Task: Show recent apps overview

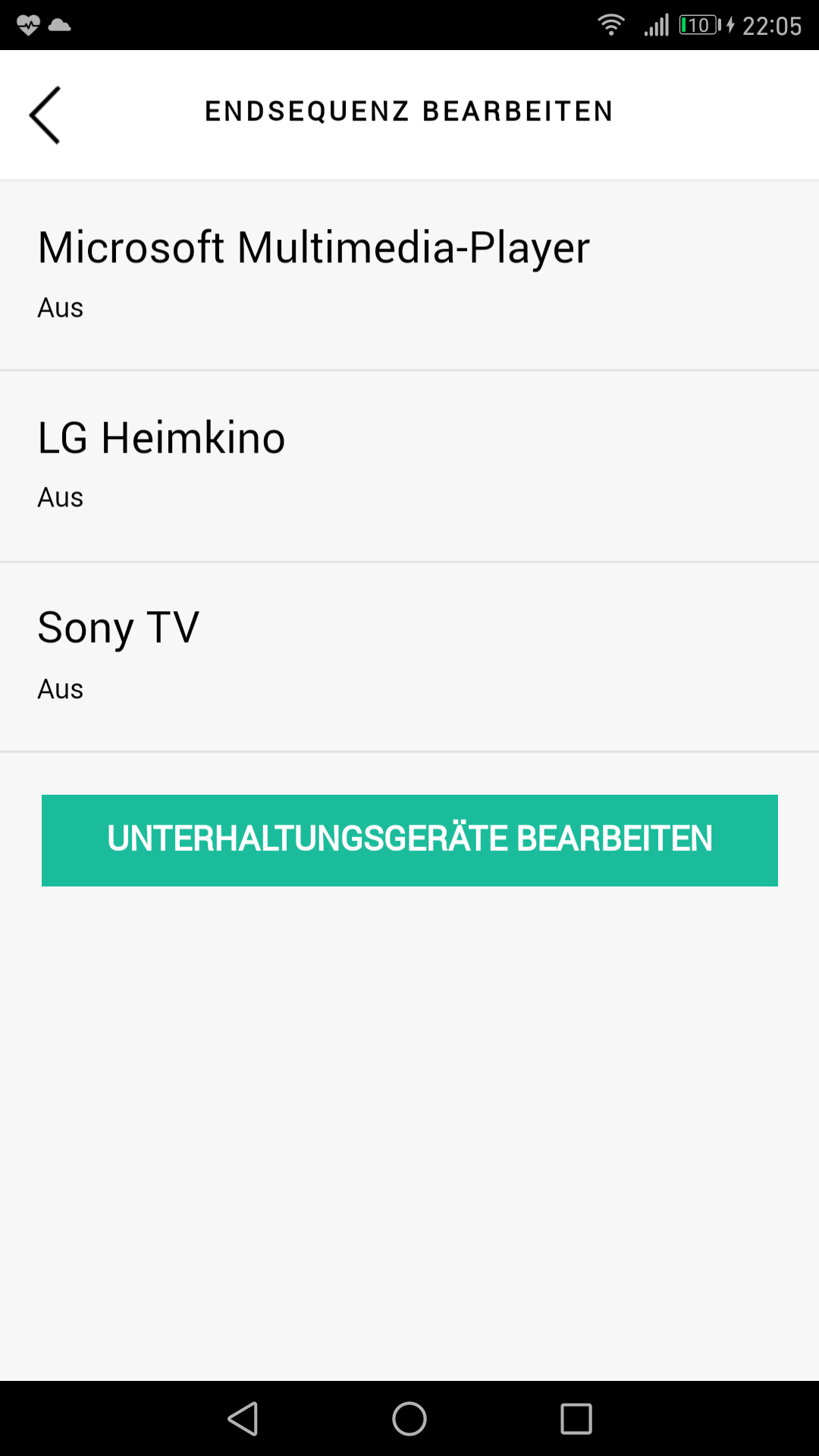Action: (x=576, y=1418)
